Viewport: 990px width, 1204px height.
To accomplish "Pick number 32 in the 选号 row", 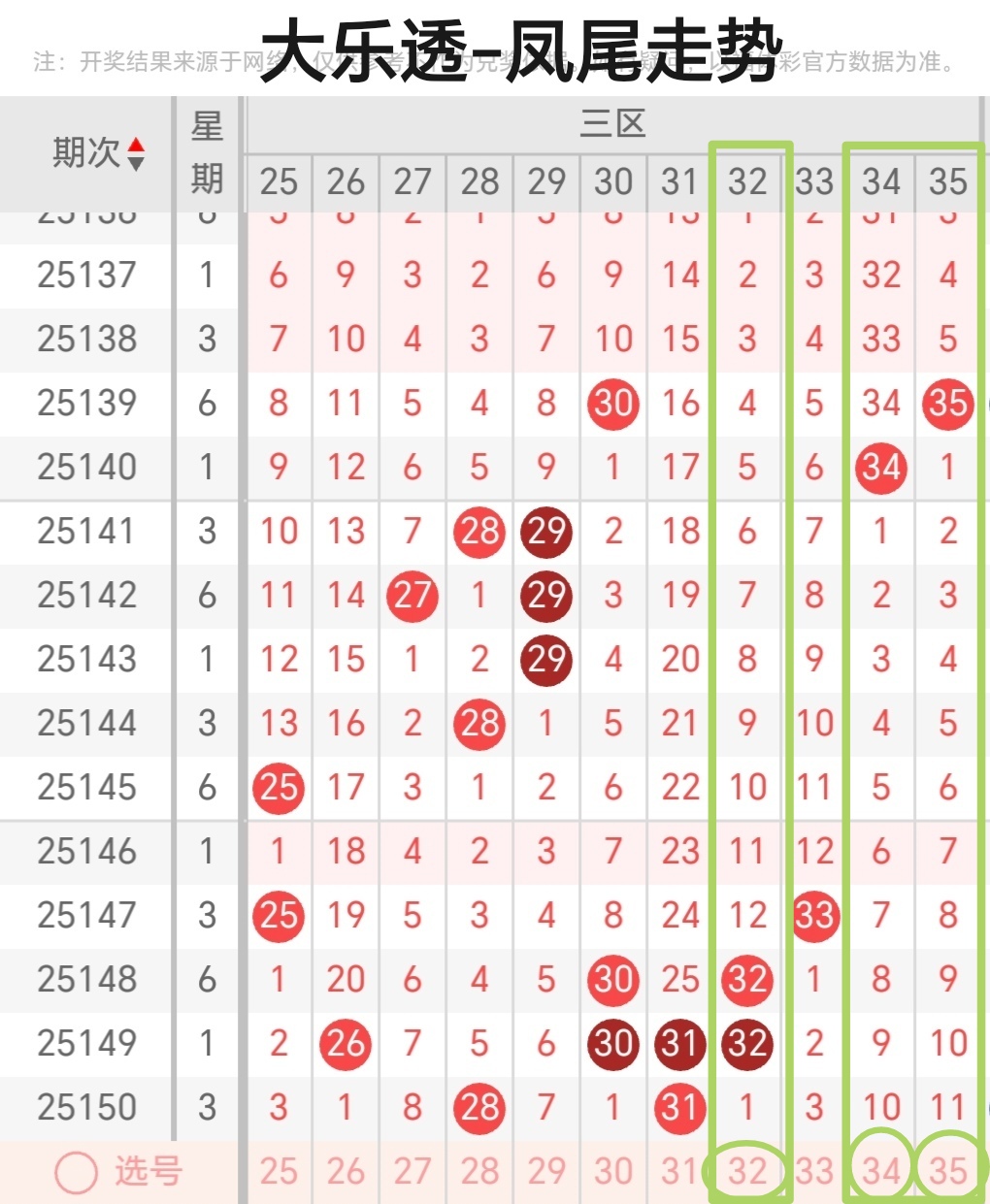I will pos(747,1172).
